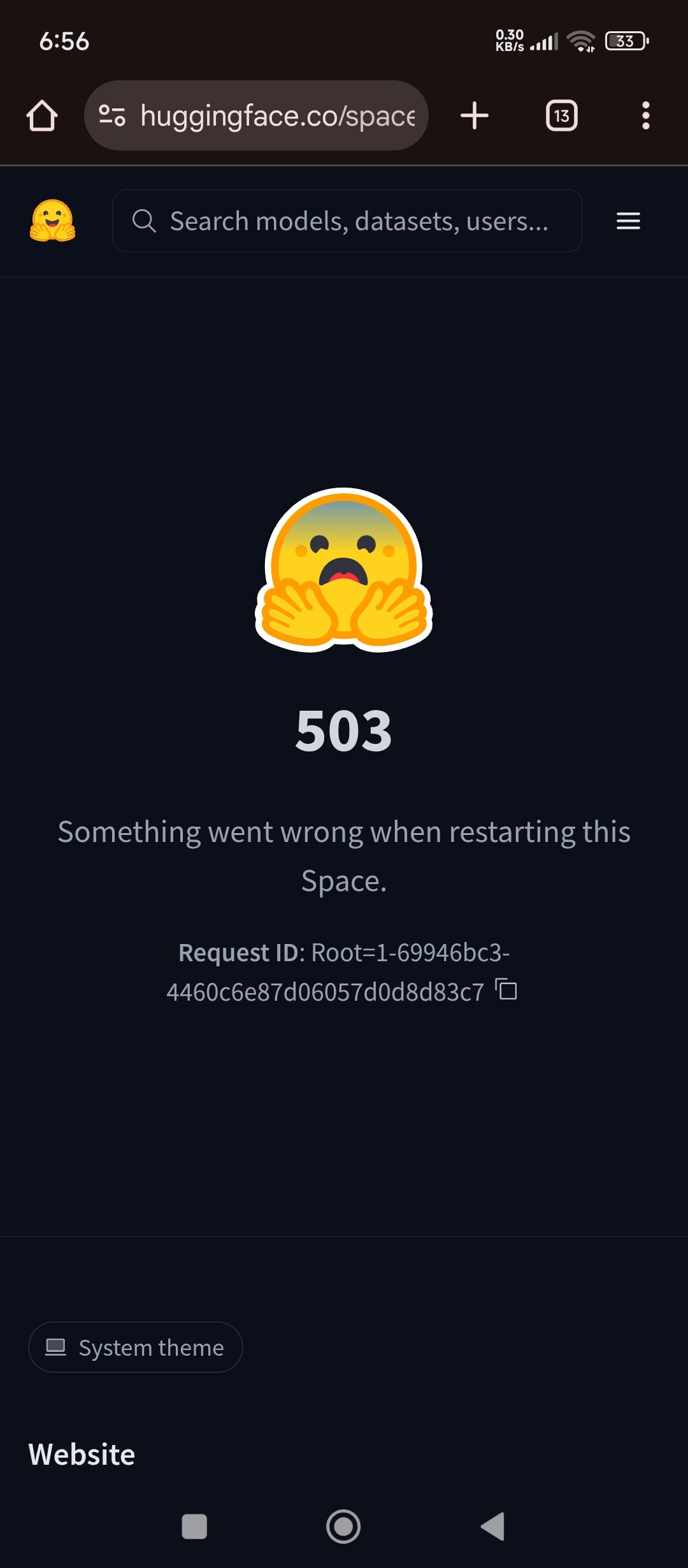
Task: Copy the Request ID to clipboard
Action: (506, 989)
